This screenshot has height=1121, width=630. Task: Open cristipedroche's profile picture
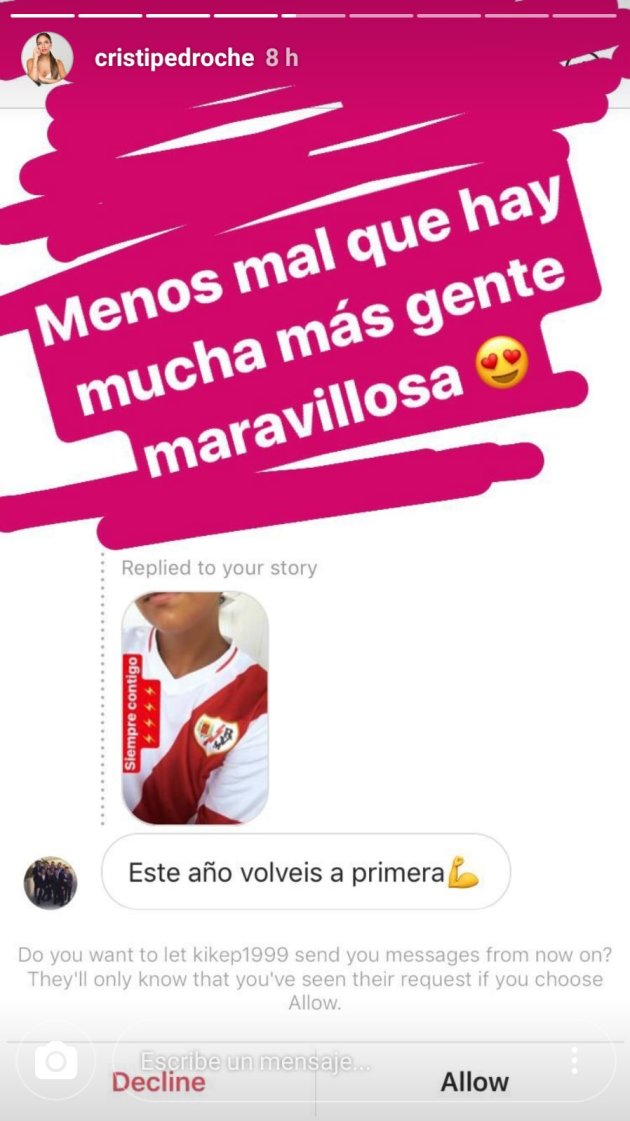click(47, 58)
